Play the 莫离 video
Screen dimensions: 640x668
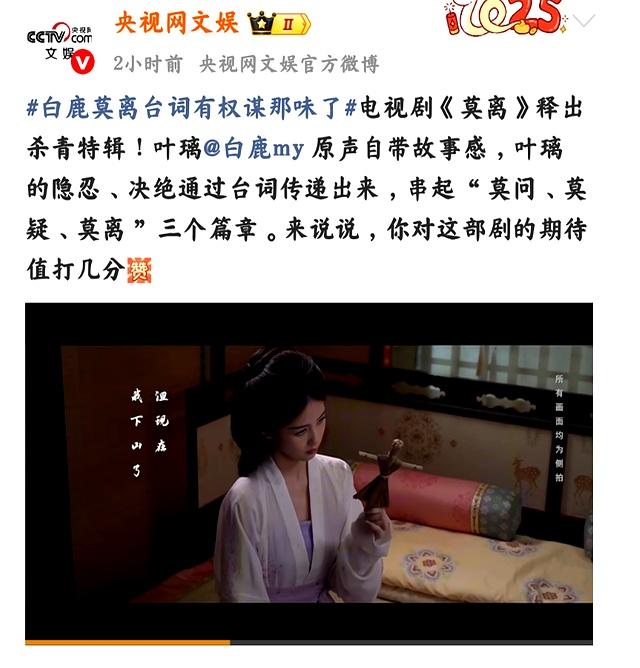(308, 470)
